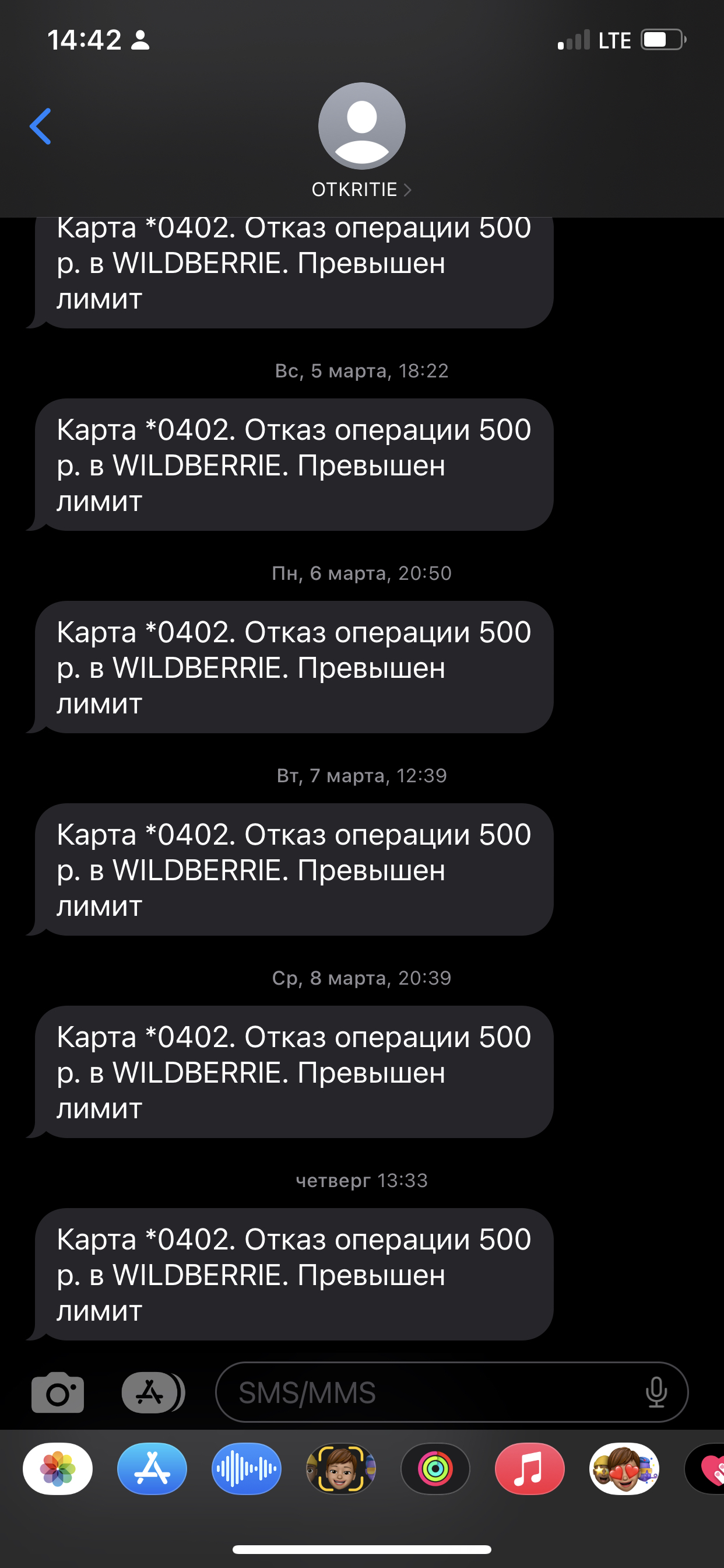Open the Music app in the app strip
724x1568 pixels.
coord(529,1469)
